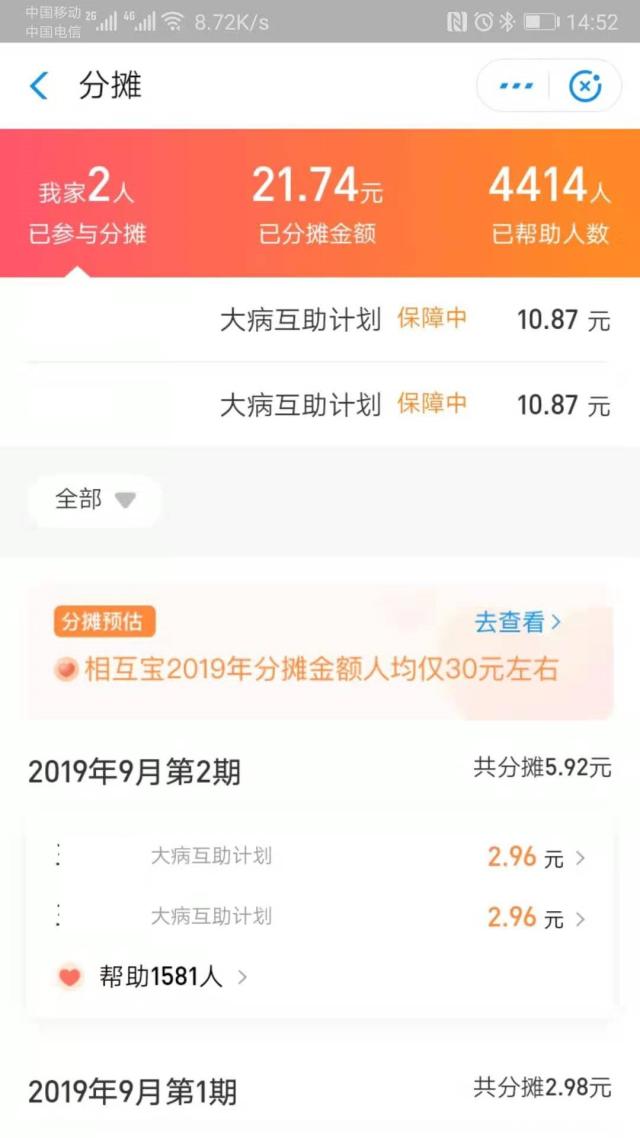Open the three-dot more options menu
The height and width of the screenshot is (1138, 640).
click(516, 86)
